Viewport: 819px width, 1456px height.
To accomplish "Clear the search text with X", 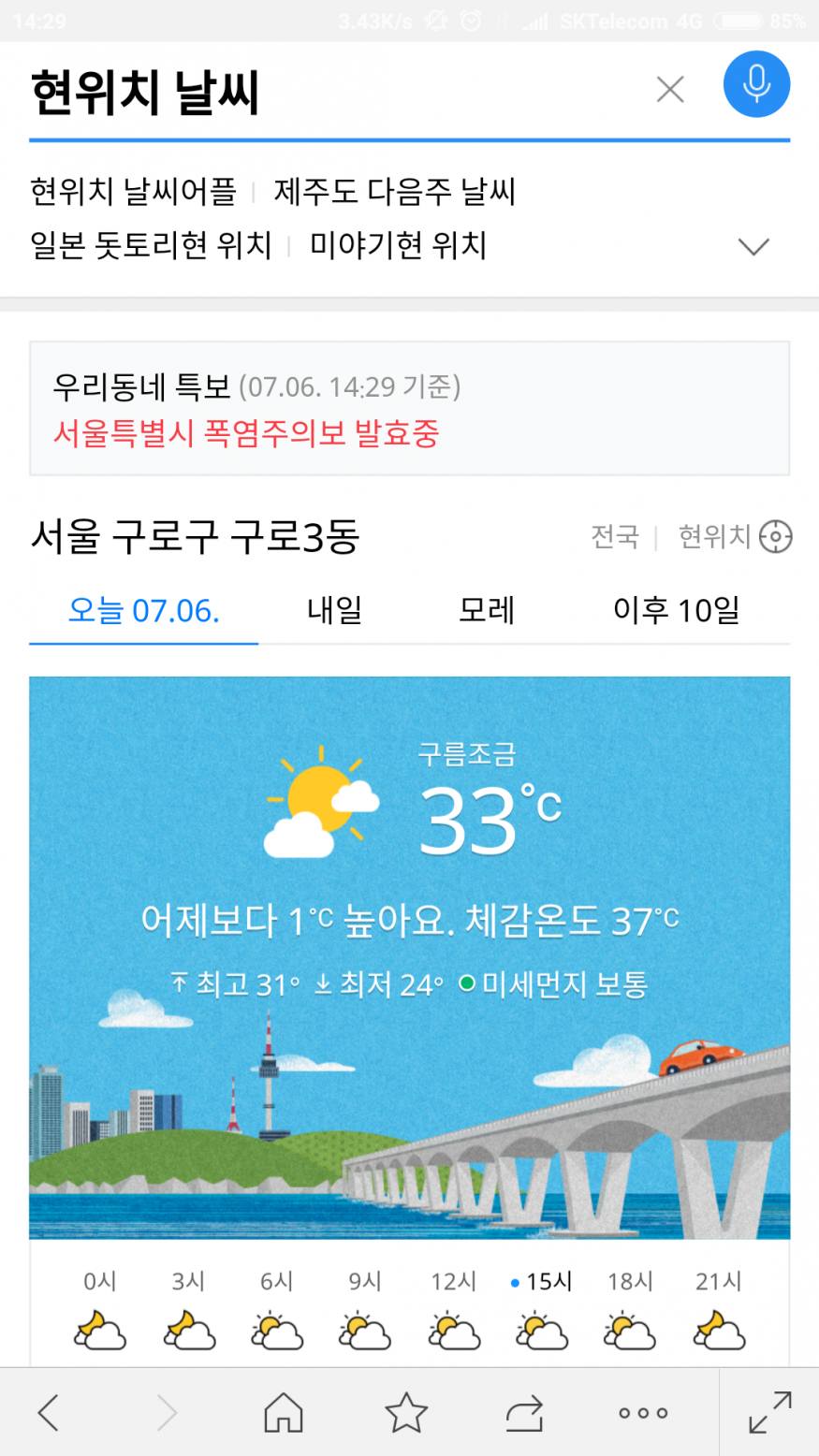I will point(670,90).
